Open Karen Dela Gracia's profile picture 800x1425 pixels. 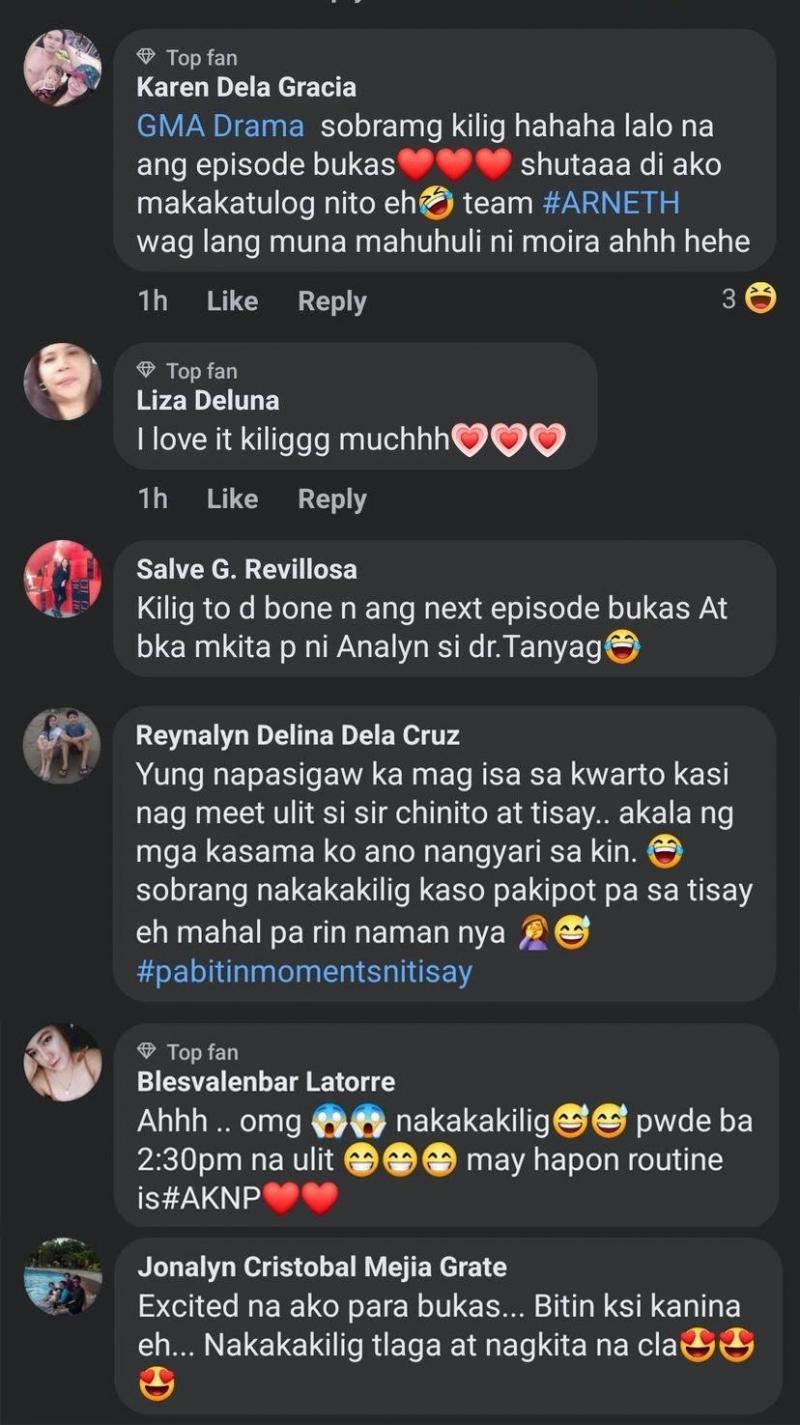[x=62, y=68]
